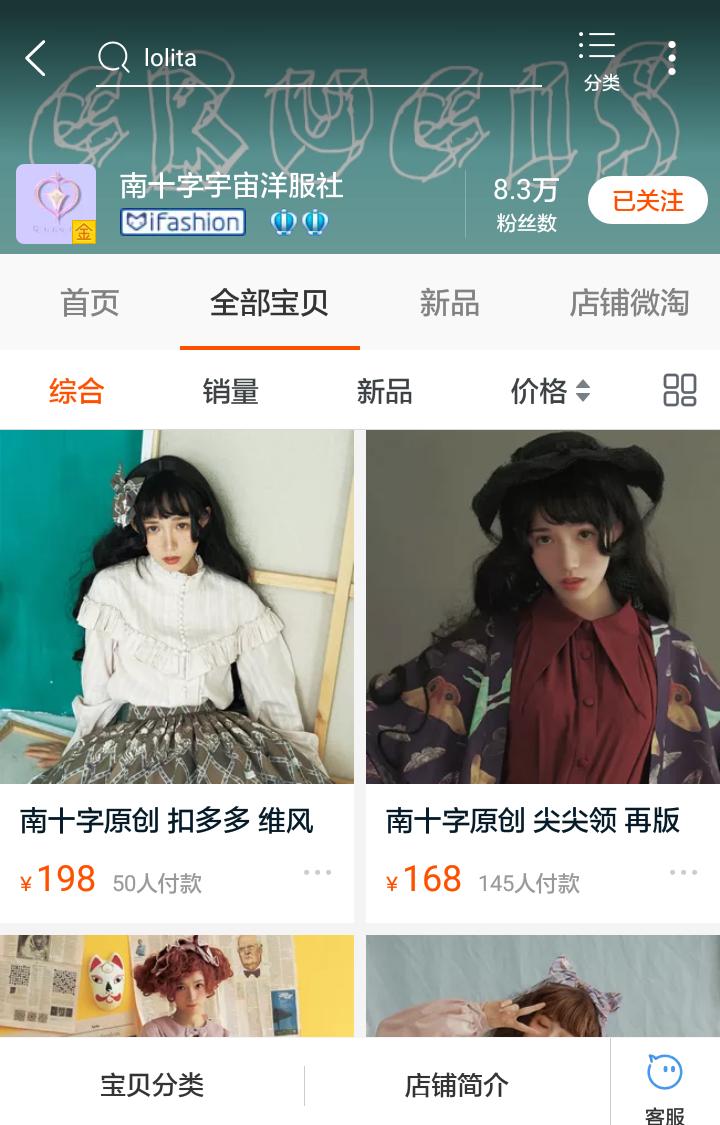
Task: Unfollow via the 已关注 button
Action: (x=647, y=200)
